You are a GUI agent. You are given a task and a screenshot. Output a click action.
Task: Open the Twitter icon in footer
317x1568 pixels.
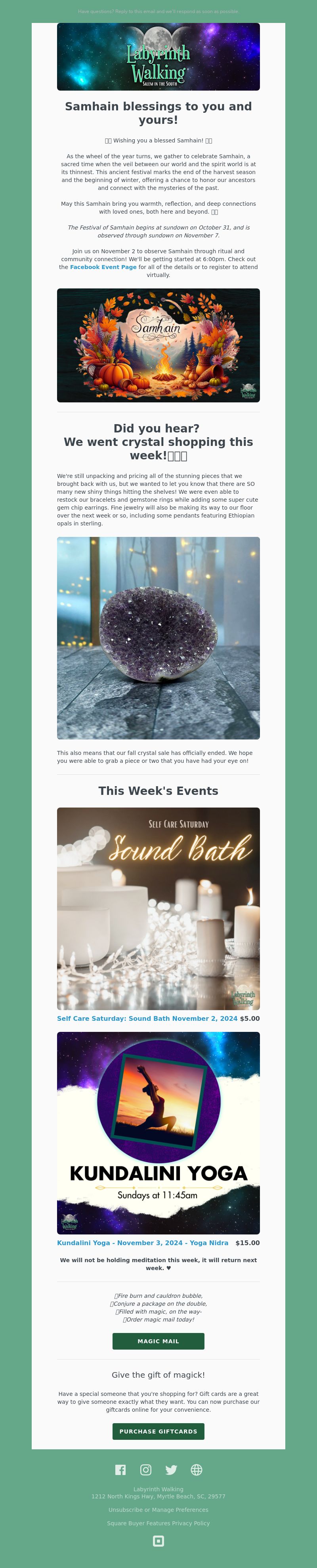[x=171, y=1469]
